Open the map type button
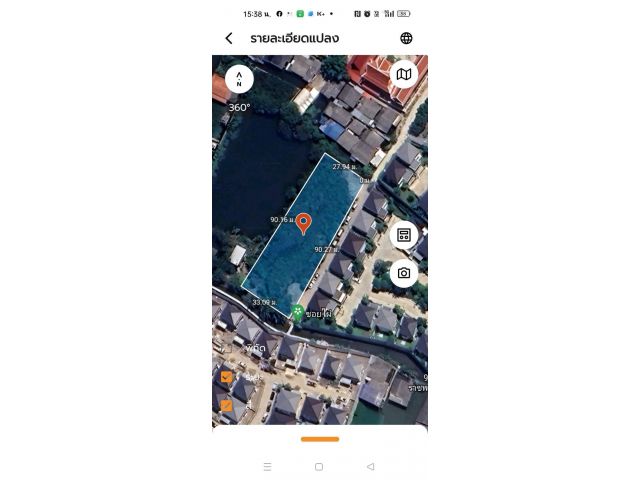The image size is (640, 480). coord(403,74)
